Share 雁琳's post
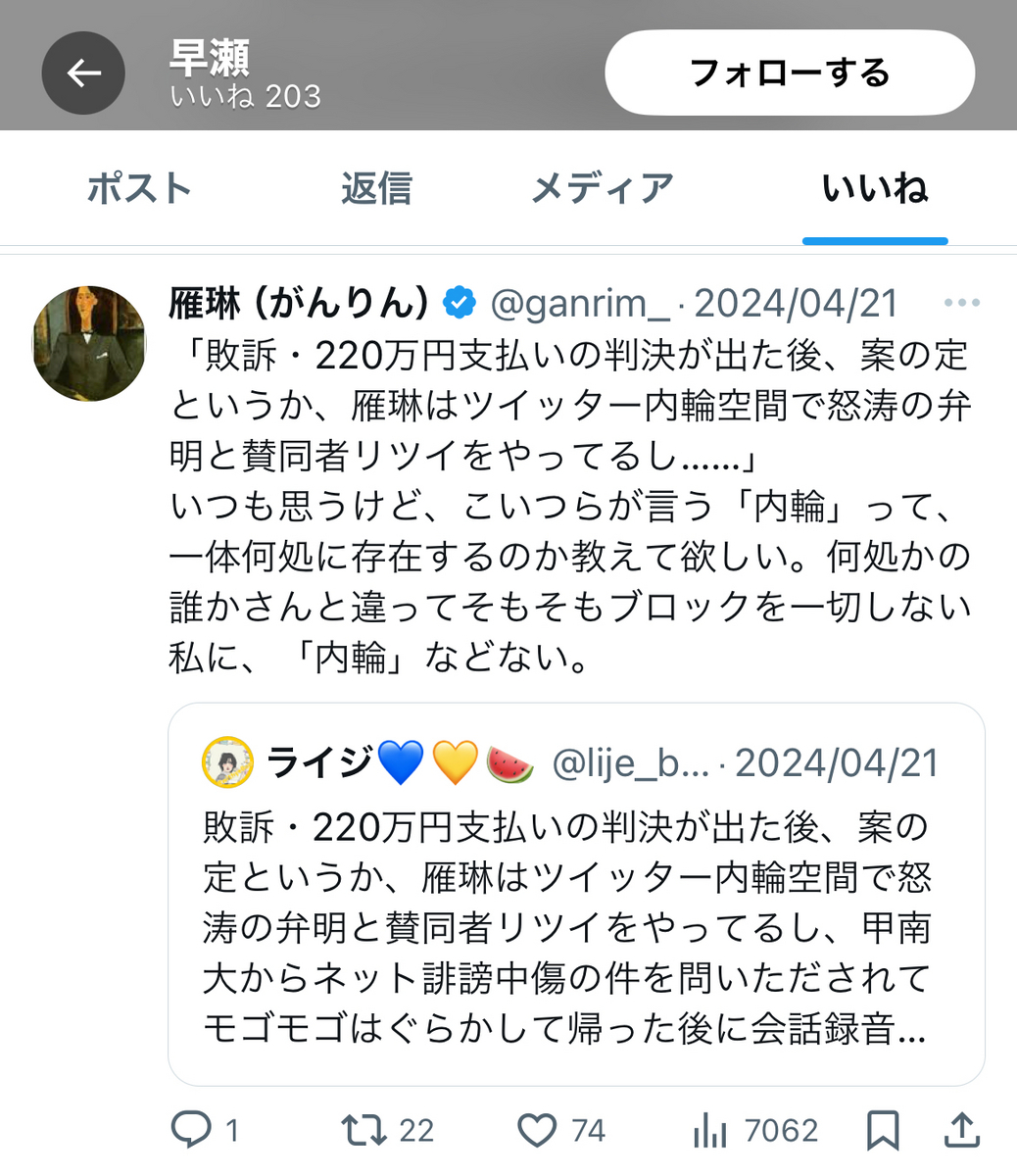 click(961, 1130)
